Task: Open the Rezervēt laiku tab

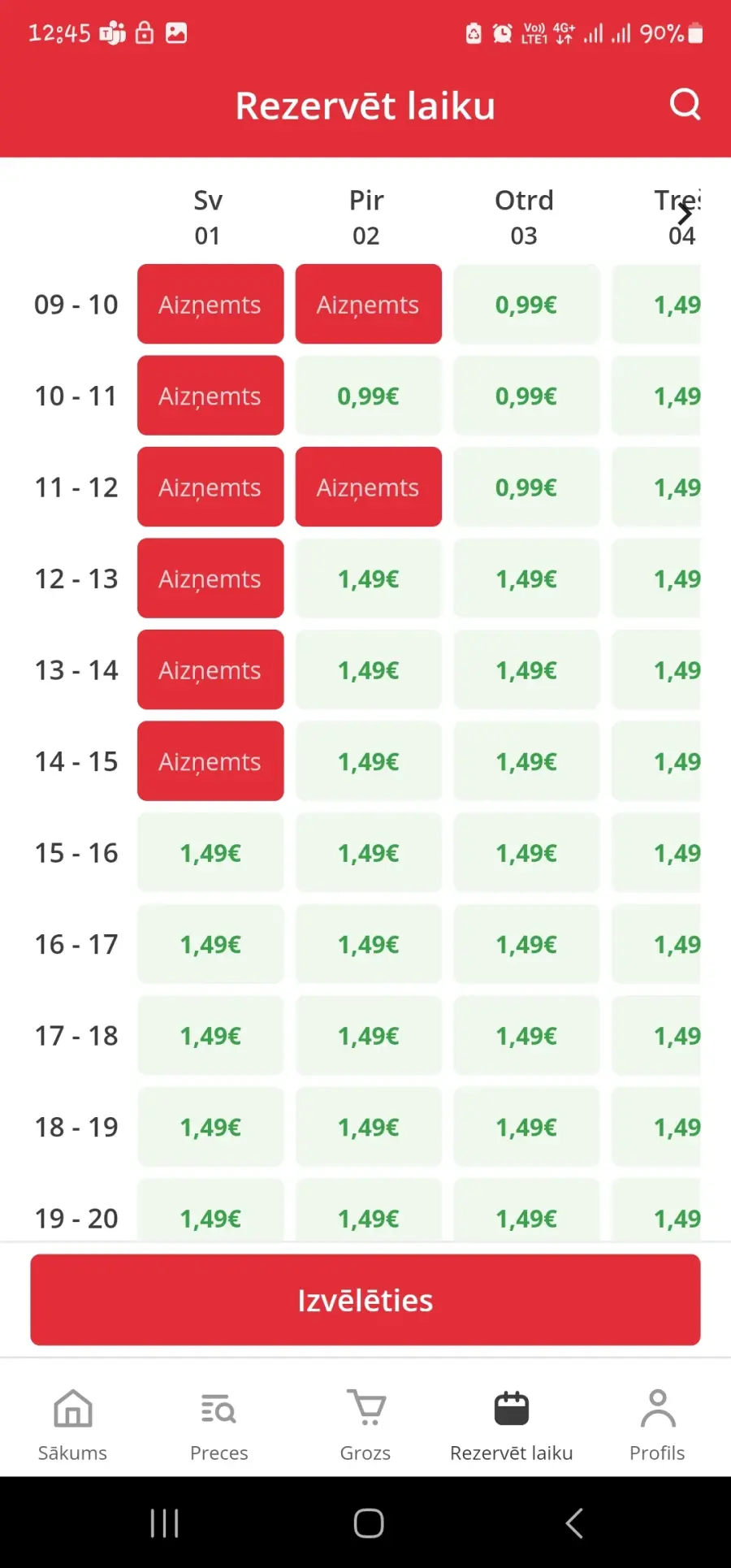Action: click(512, 1425)
